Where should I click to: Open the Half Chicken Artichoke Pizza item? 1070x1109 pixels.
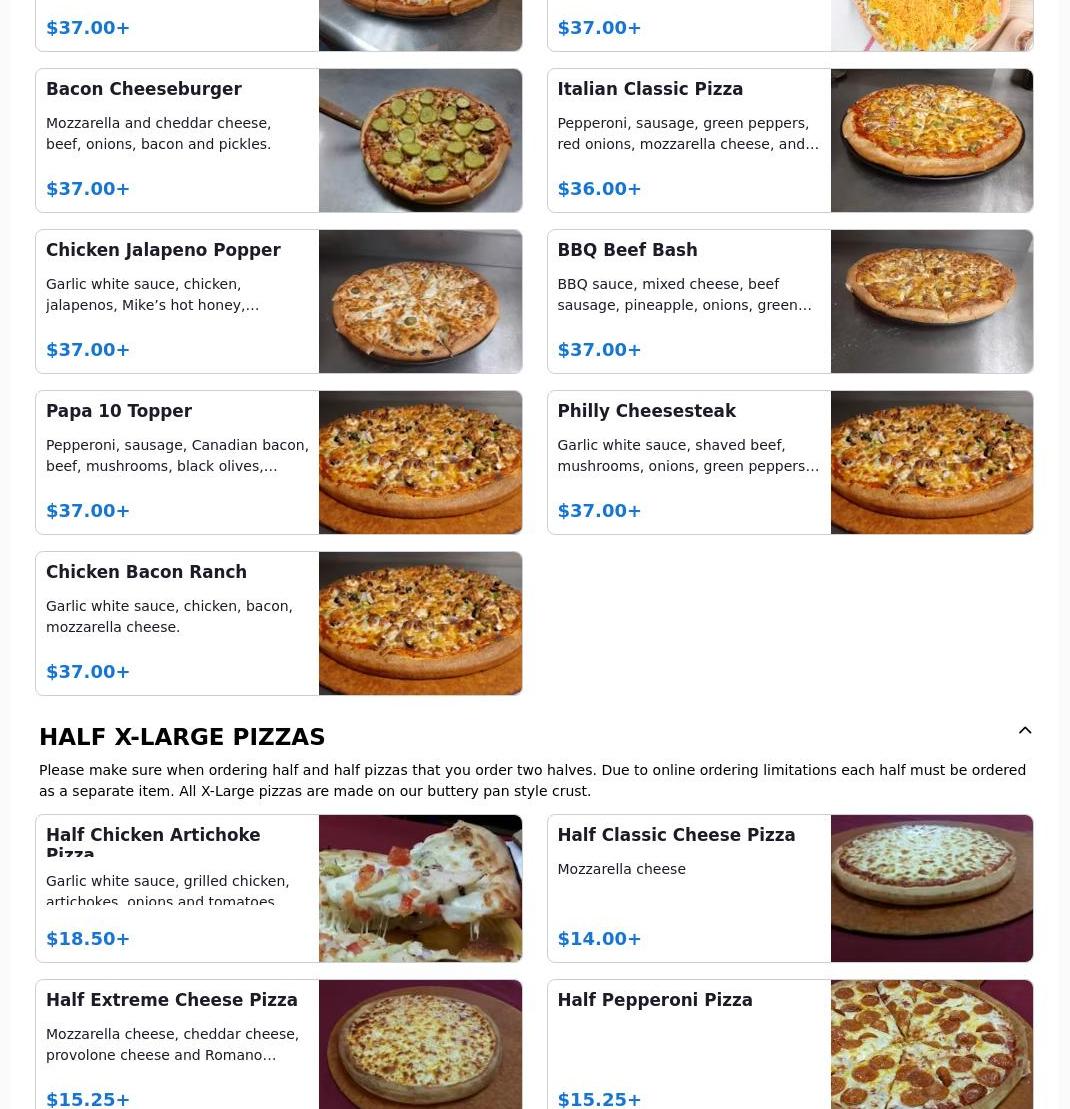(x=278, y=888)
